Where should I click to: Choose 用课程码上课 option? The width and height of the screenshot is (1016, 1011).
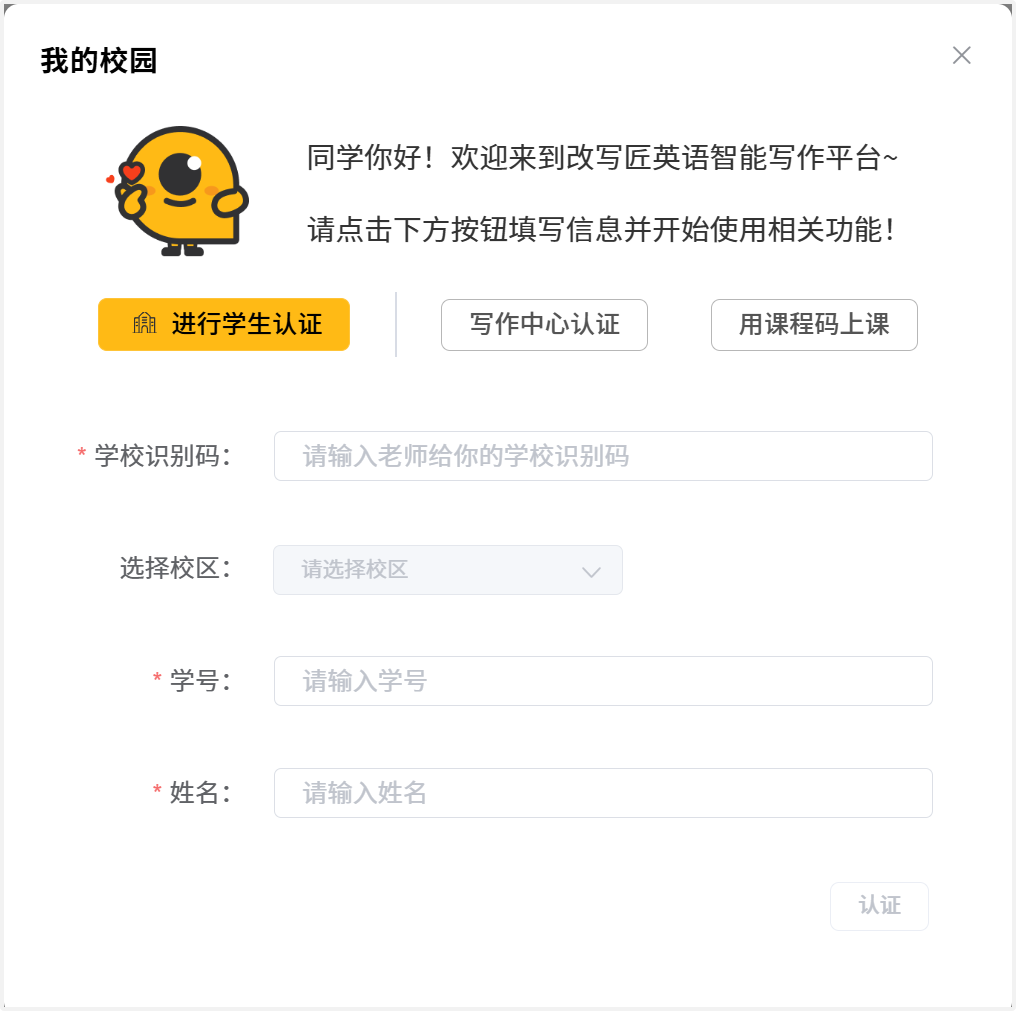tap(814, 324)
